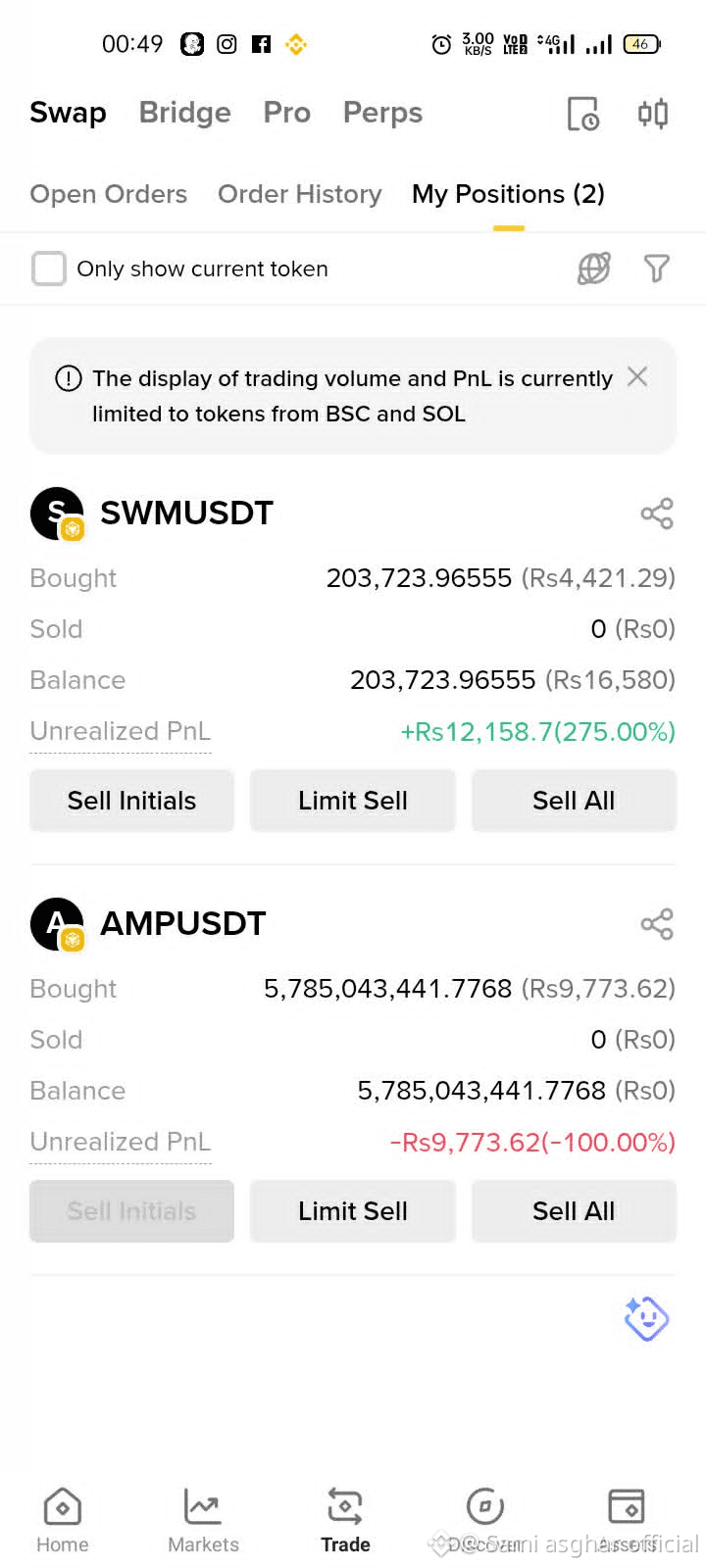Open the candlestick chart icon
The height and width of the screenshot is (1568, 706).
[653, 114]
